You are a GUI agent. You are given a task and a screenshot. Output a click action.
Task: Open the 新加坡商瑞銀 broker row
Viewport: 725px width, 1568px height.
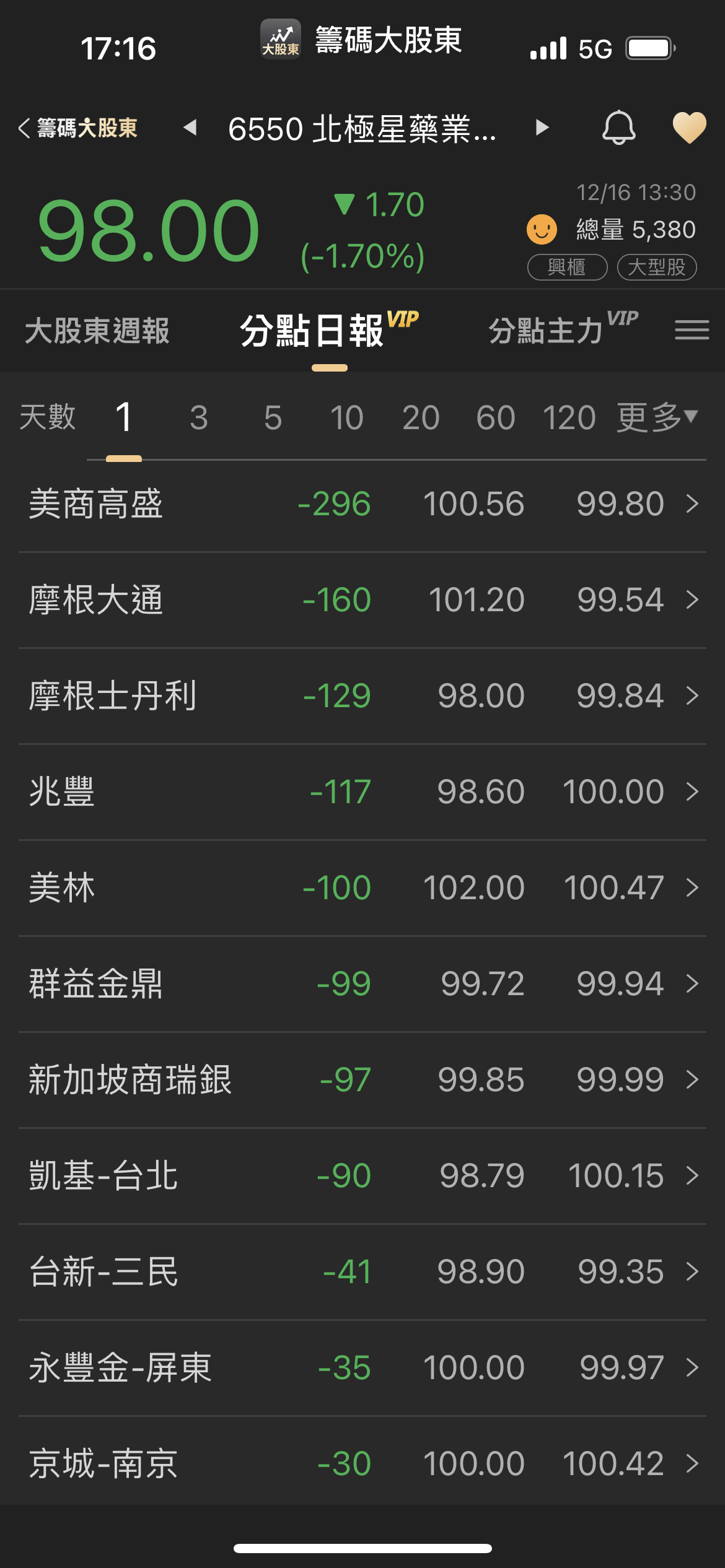(x=362, y=1080)
